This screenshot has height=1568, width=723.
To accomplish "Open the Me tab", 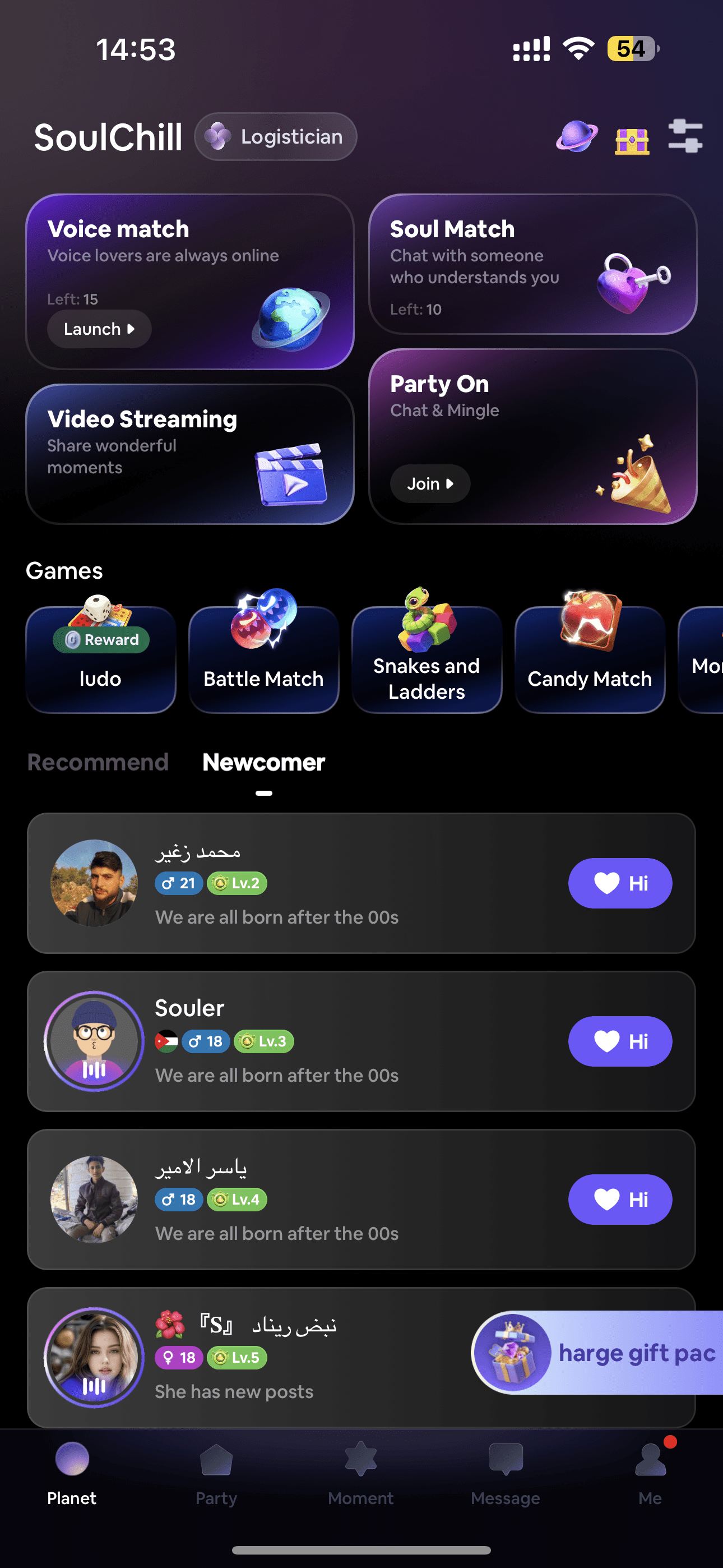I will (650, 1473).
